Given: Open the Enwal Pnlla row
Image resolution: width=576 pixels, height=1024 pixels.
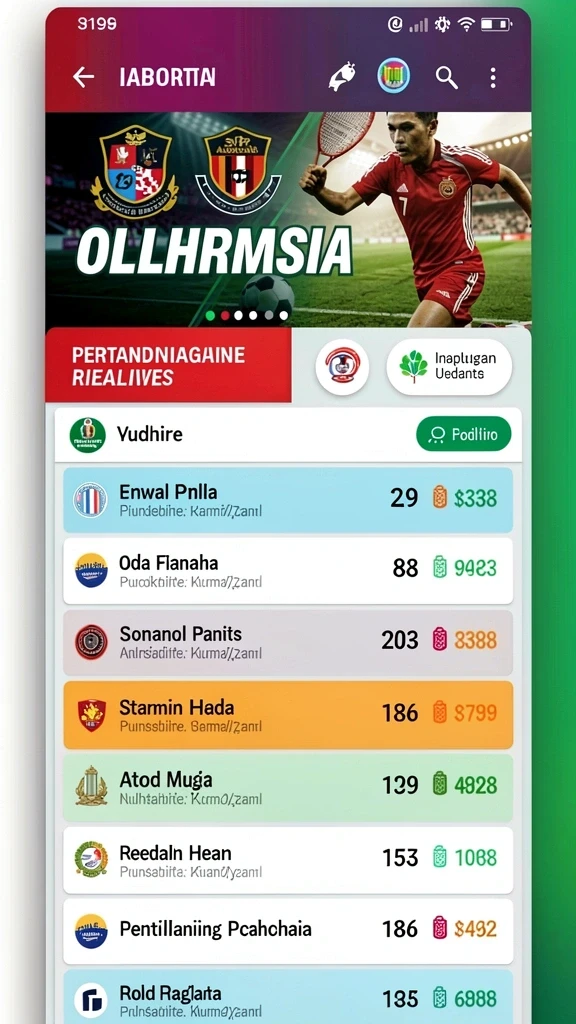Looking at the screenshot, I should point(288,500).
